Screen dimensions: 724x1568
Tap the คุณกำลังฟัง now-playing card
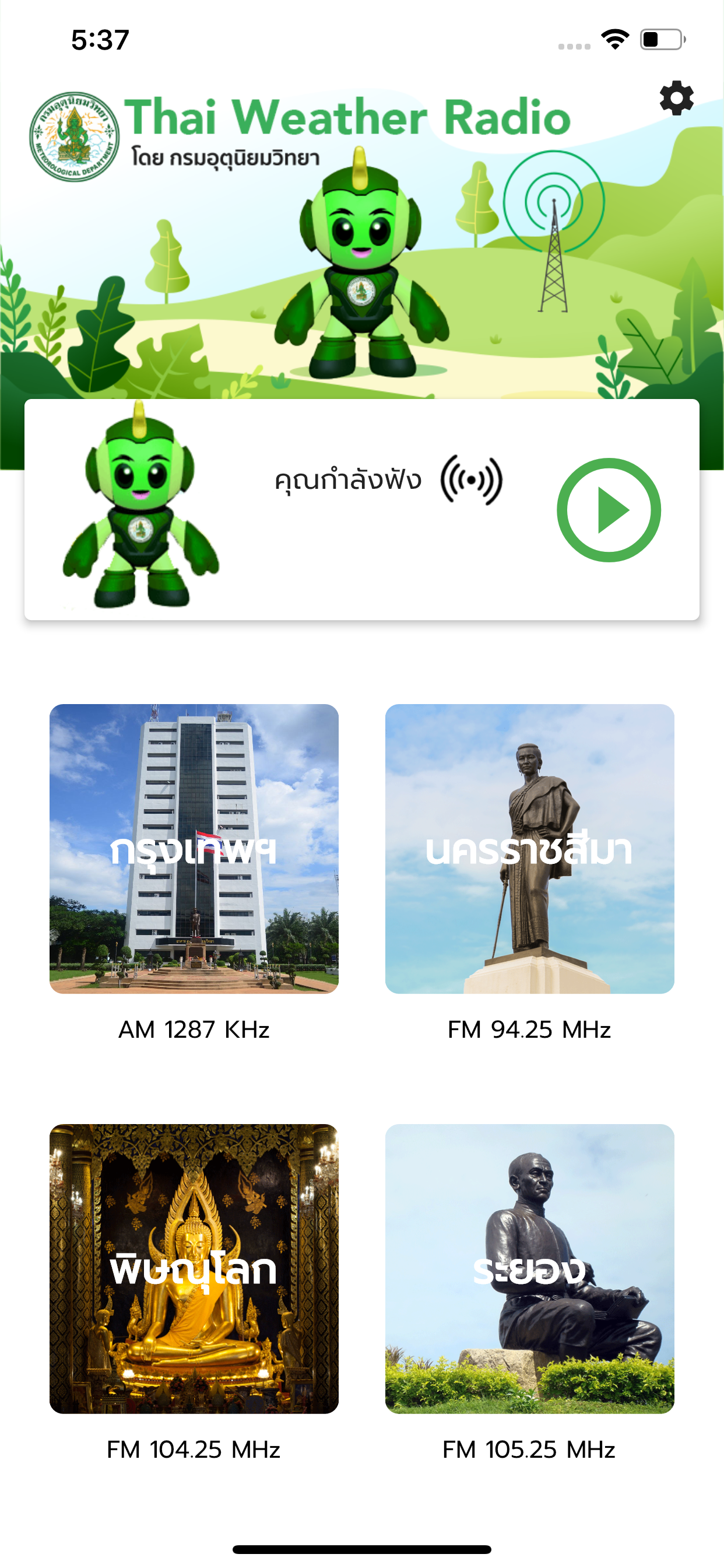click(362, 508)
